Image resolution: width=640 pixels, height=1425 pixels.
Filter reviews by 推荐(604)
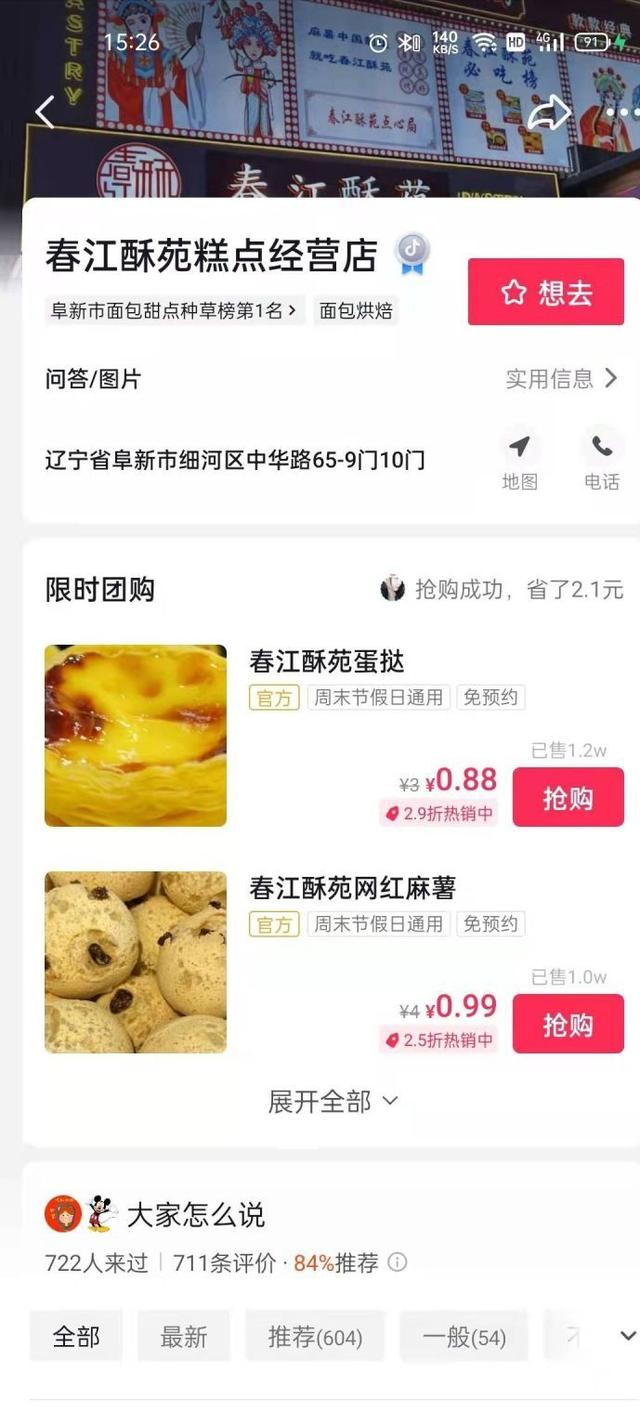315,1337
